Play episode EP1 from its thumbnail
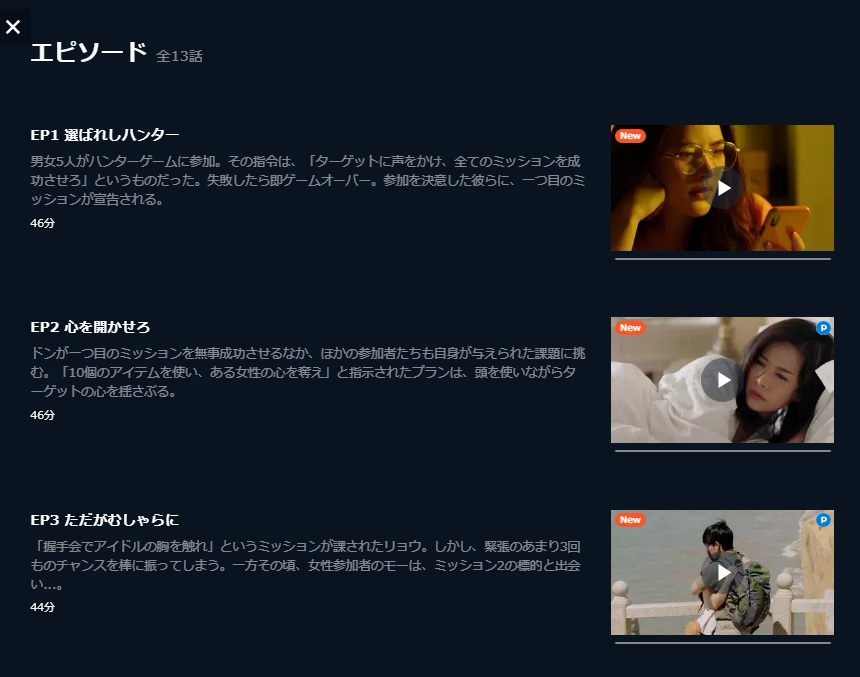The image size is (860, 677). (722, 188)
